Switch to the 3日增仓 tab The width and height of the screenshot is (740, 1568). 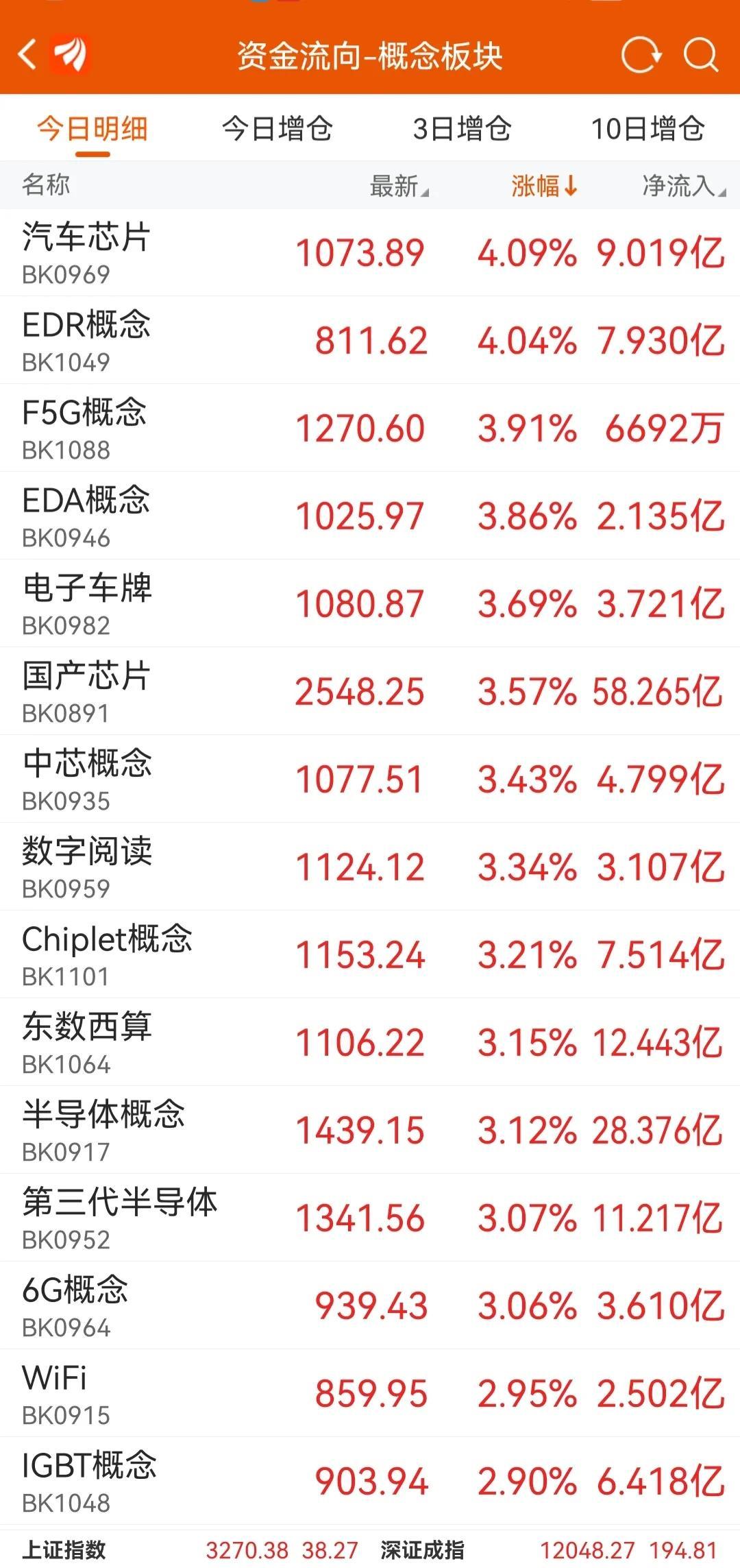(x=462, y=128)
